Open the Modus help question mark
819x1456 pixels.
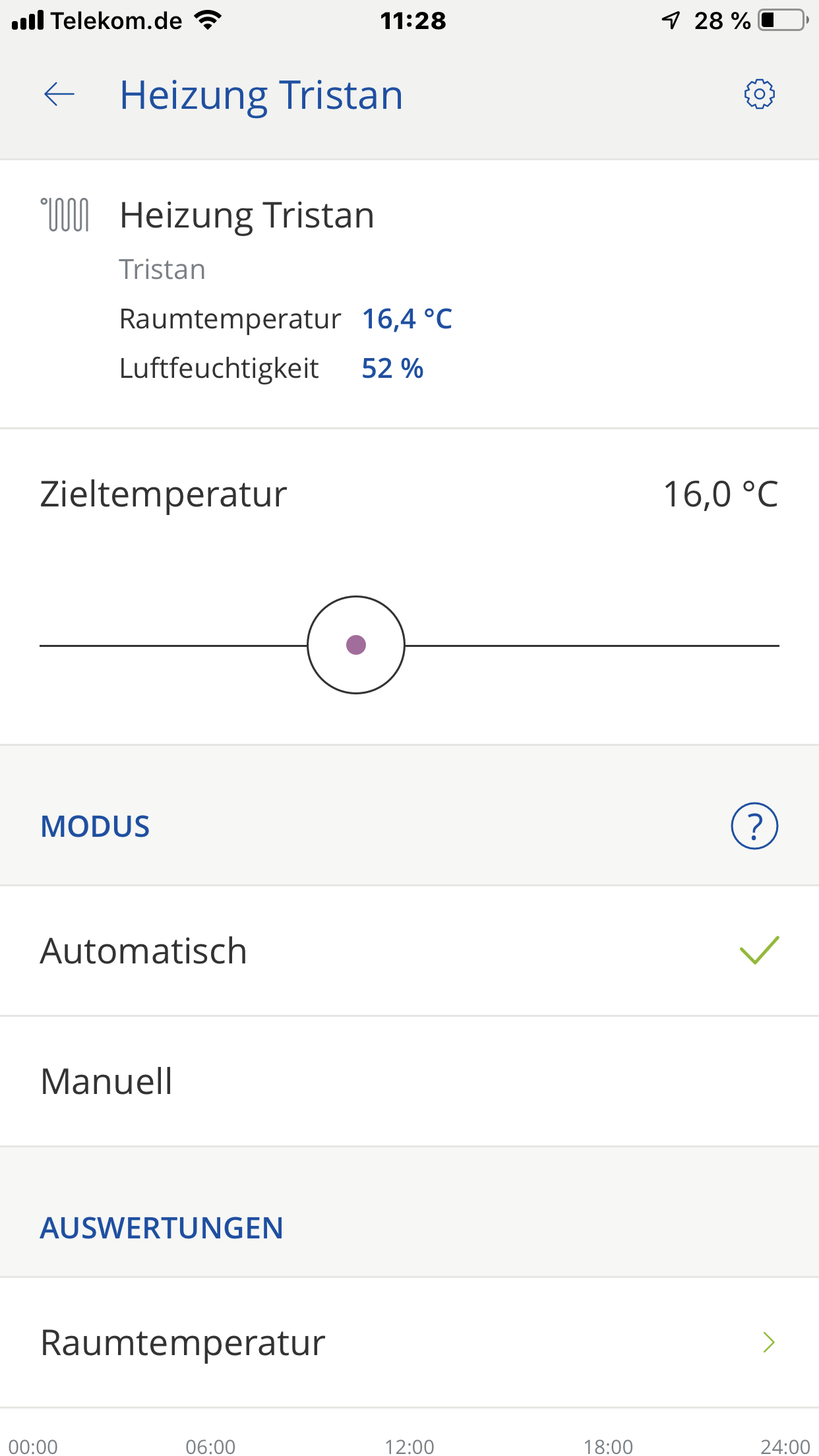click(754, 826)
